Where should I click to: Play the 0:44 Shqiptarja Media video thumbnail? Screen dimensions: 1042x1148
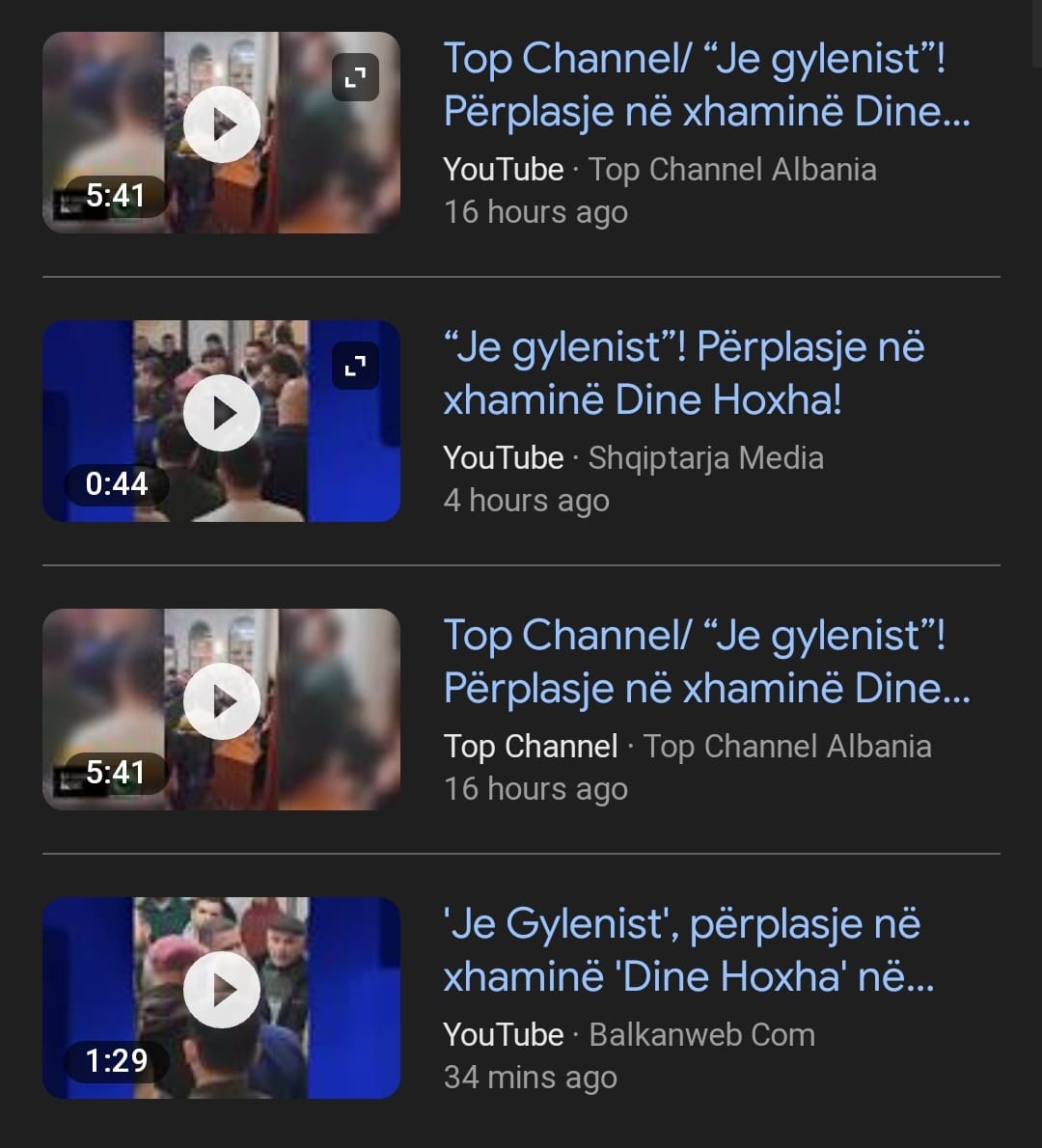point(222,414)
